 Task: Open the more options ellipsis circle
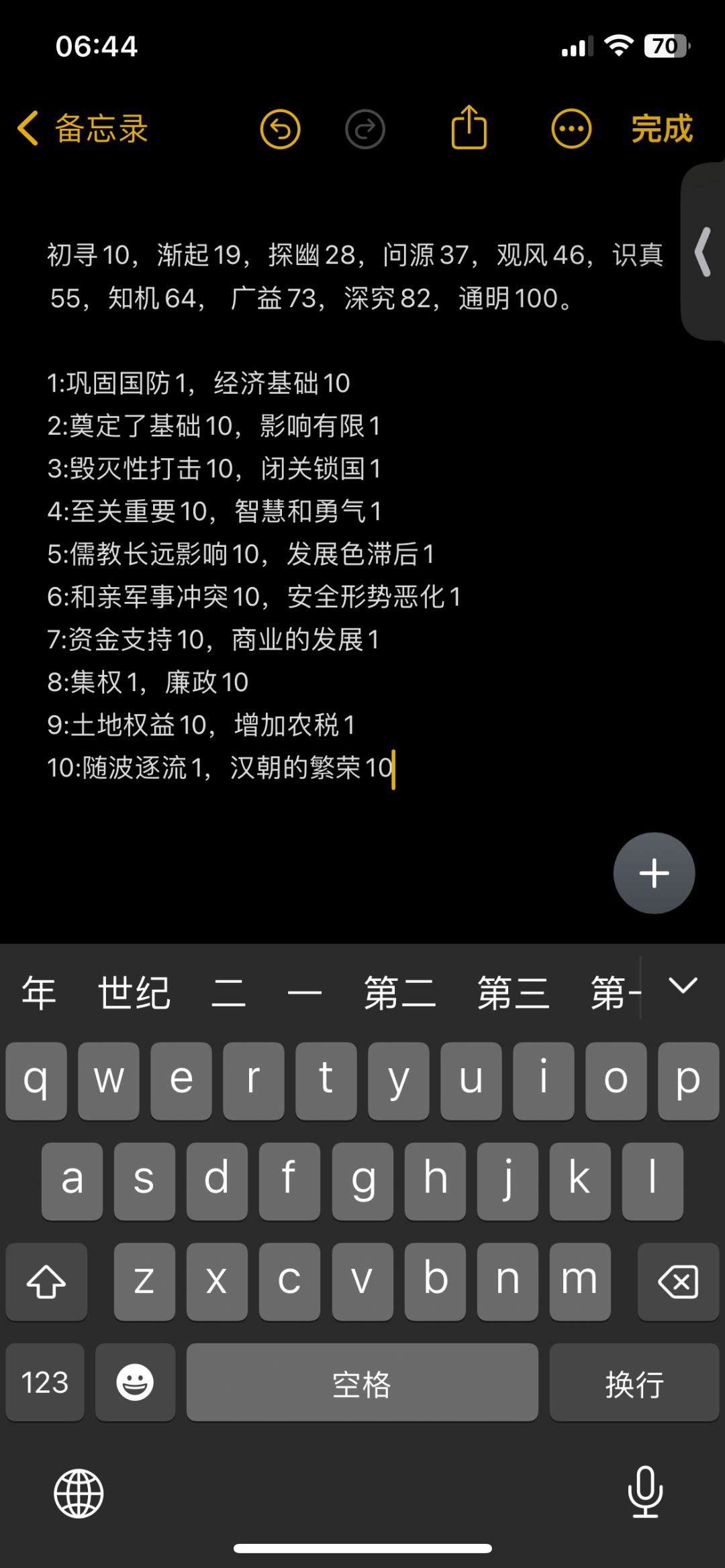tap(571, 129)
